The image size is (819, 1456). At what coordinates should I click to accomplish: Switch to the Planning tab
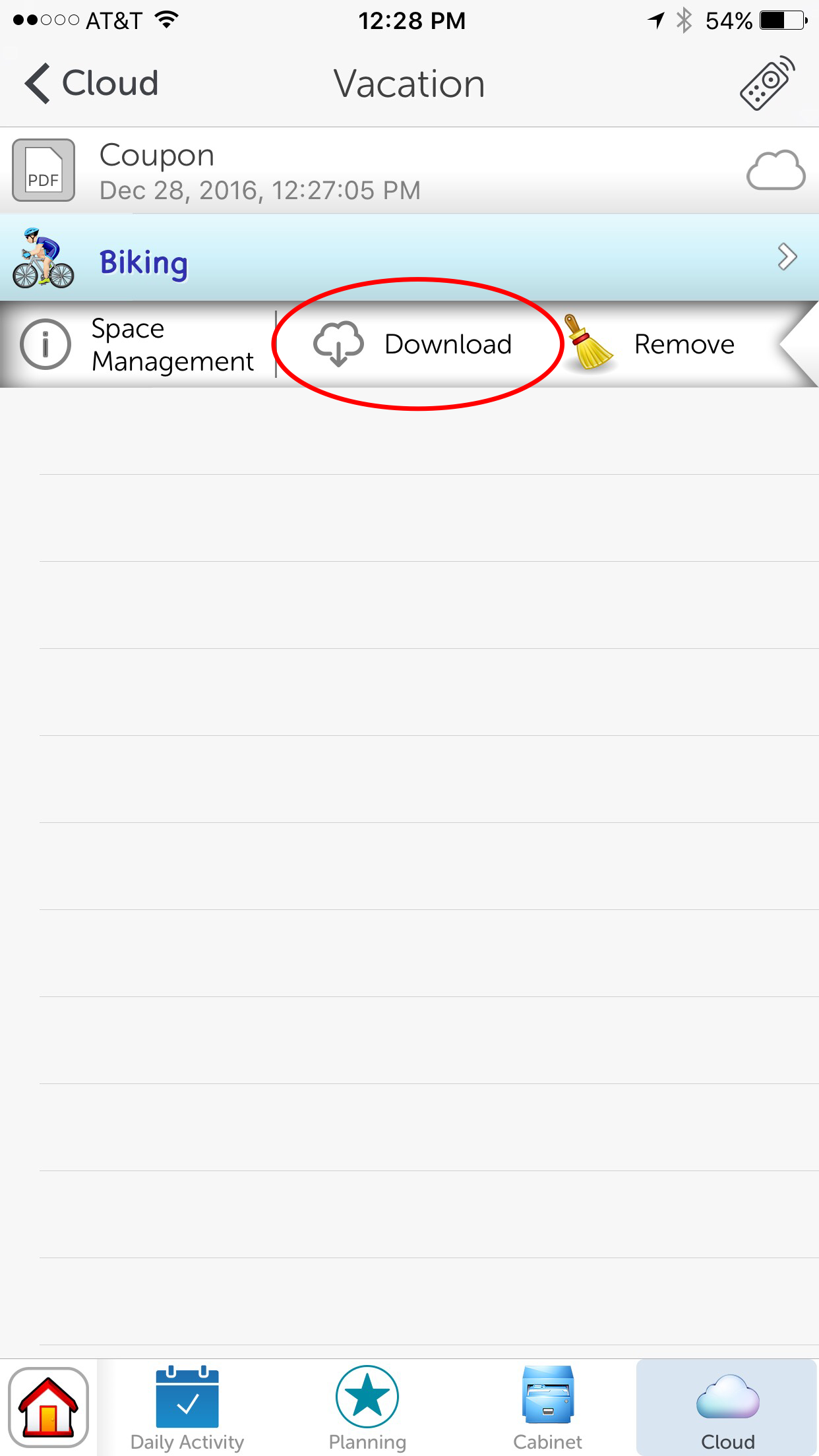[367, 1407]
